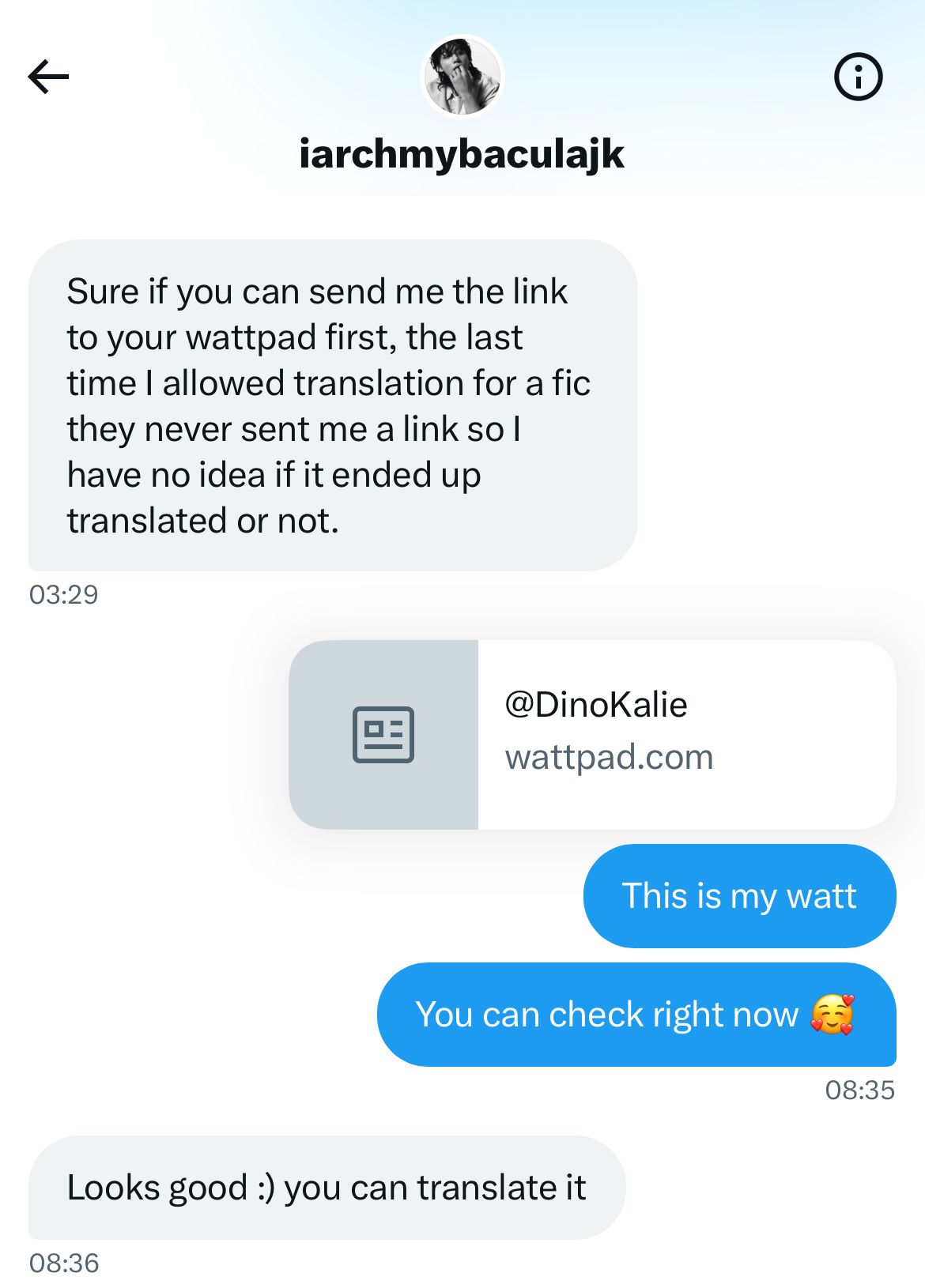
Task: Open iarchmybaculajk's profile picture
Action: click(462, 77)
